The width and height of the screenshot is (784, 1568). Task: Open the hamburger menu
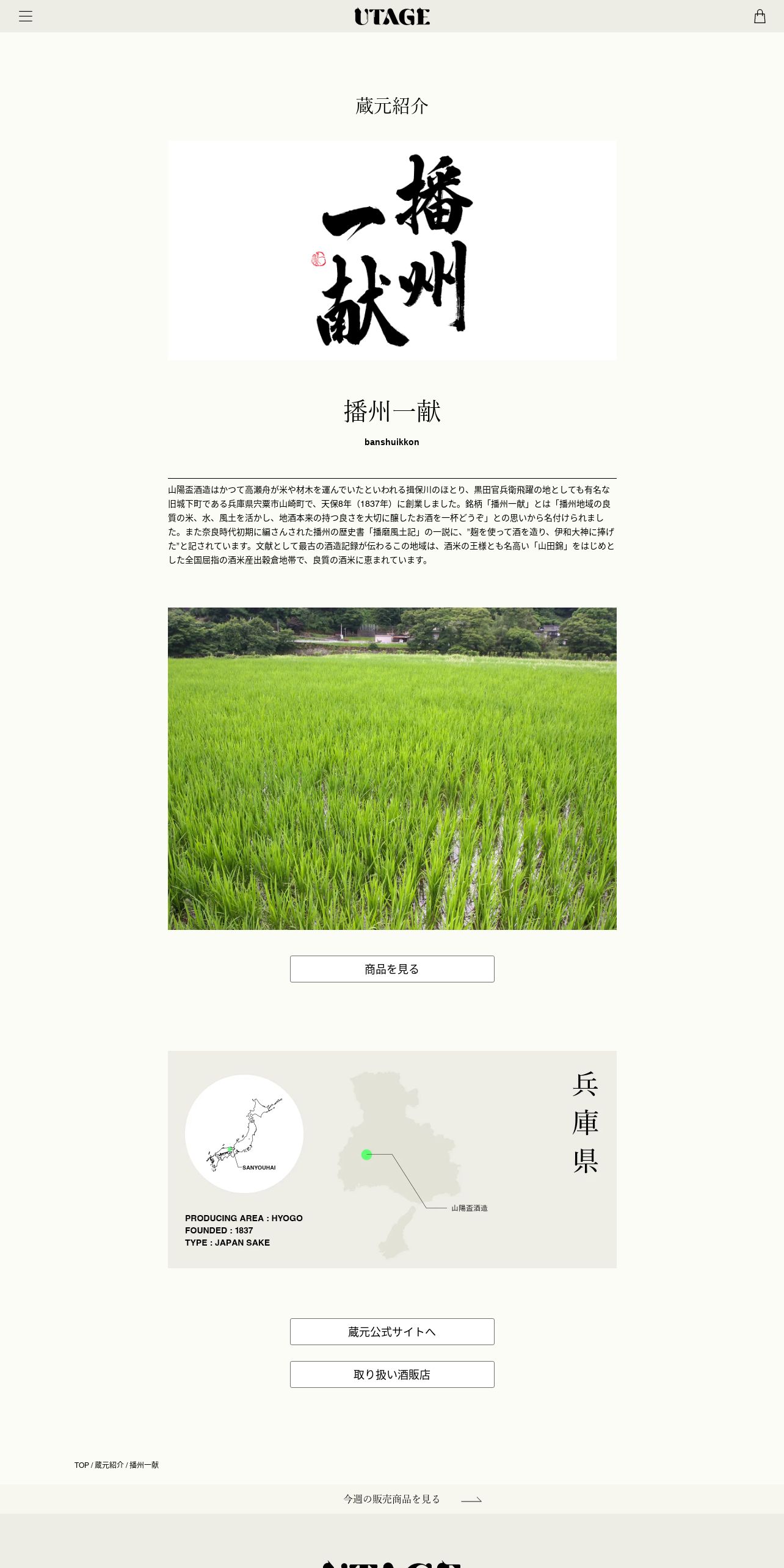tap(25, 16)
